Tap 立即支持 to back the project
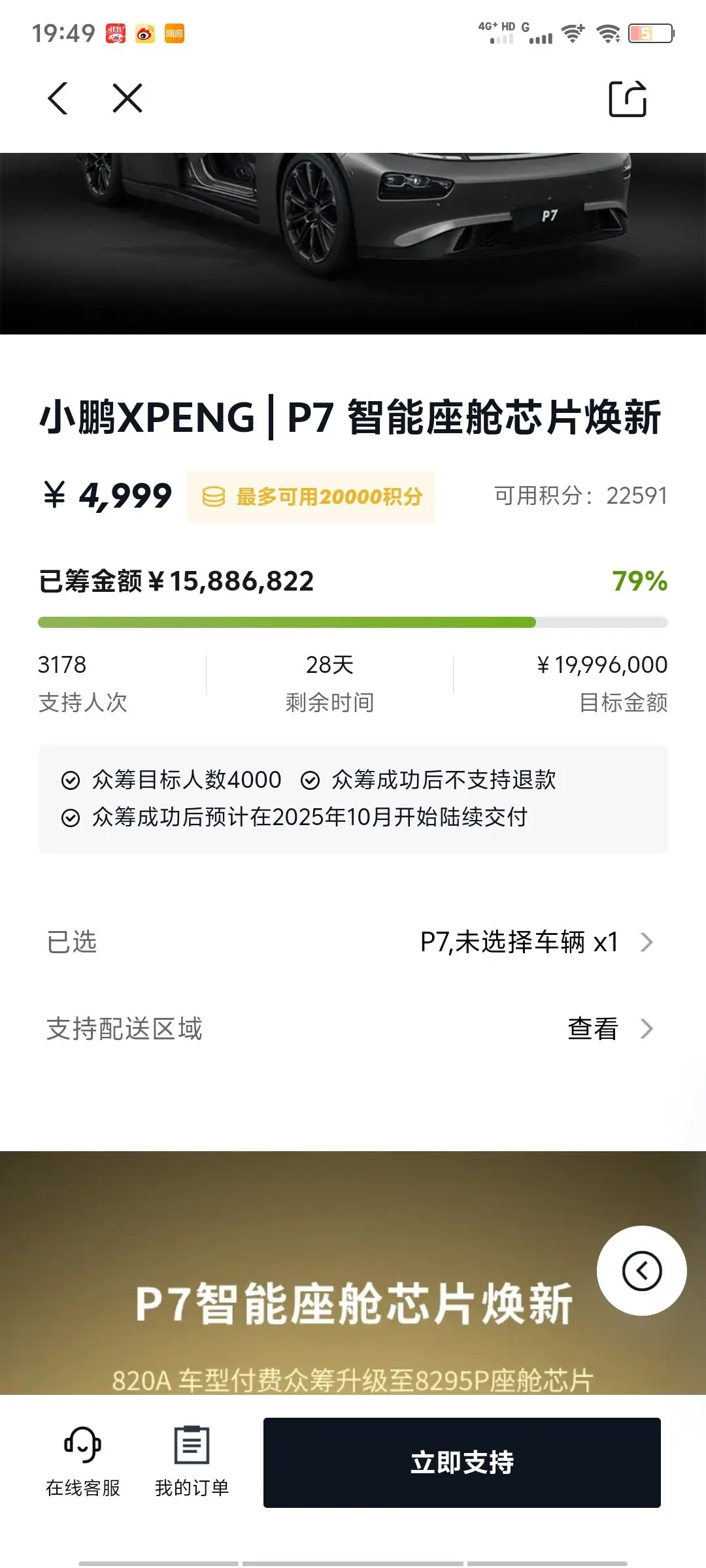The image size is (706, 1568). click(x=462, y=1463)
